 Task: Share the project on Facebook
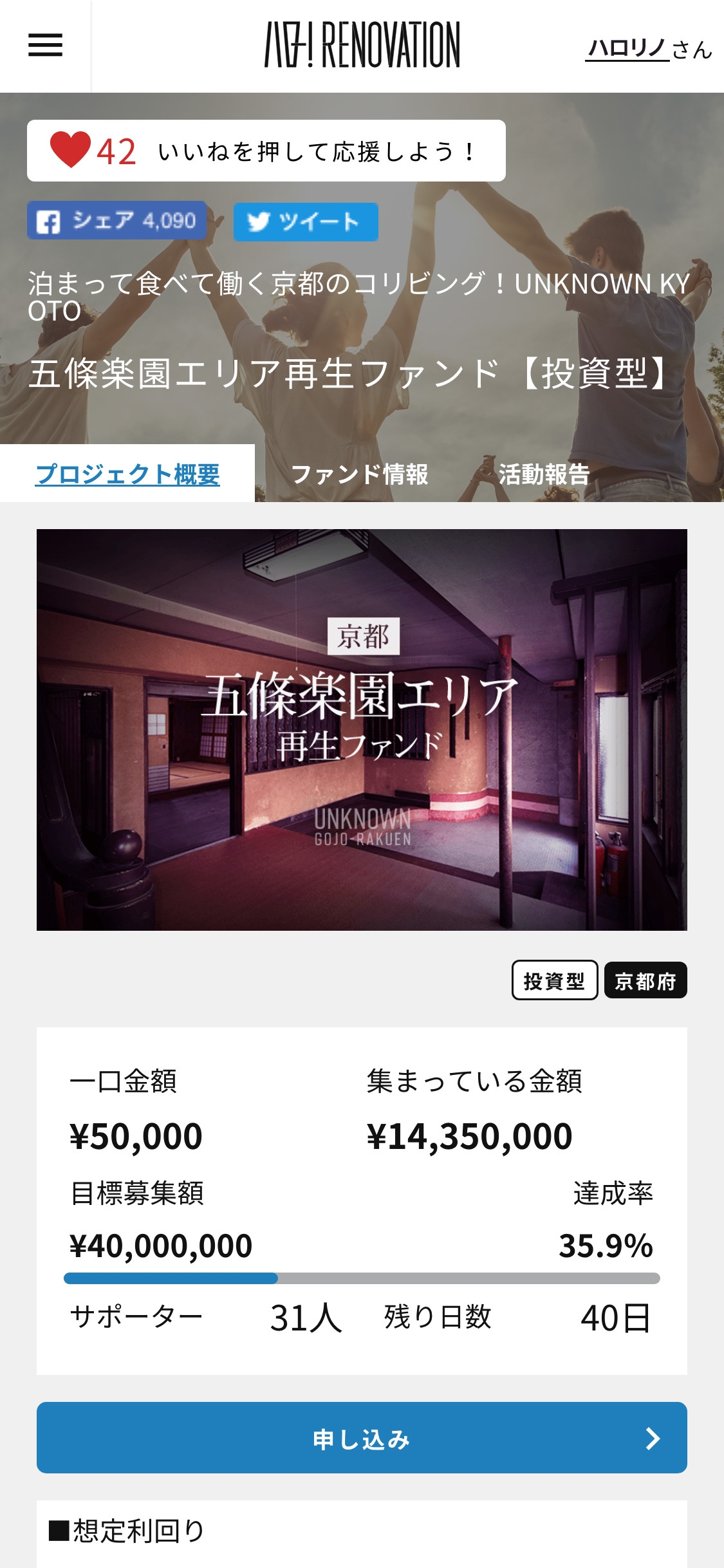(116, 221)
